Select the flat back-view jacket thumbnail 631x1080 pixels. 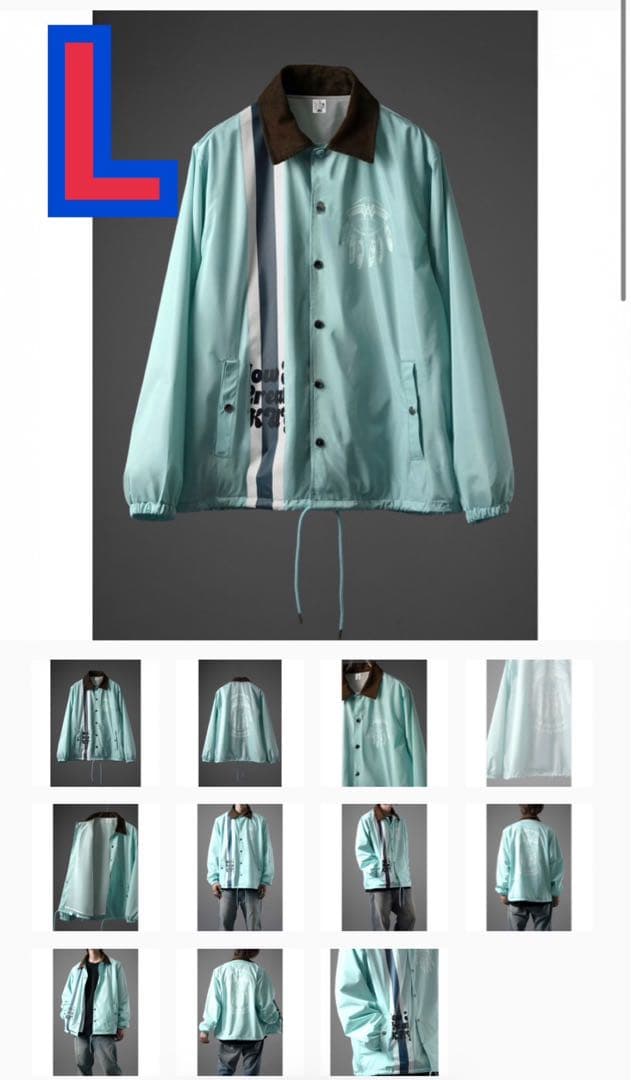click(x=239, y=722)
